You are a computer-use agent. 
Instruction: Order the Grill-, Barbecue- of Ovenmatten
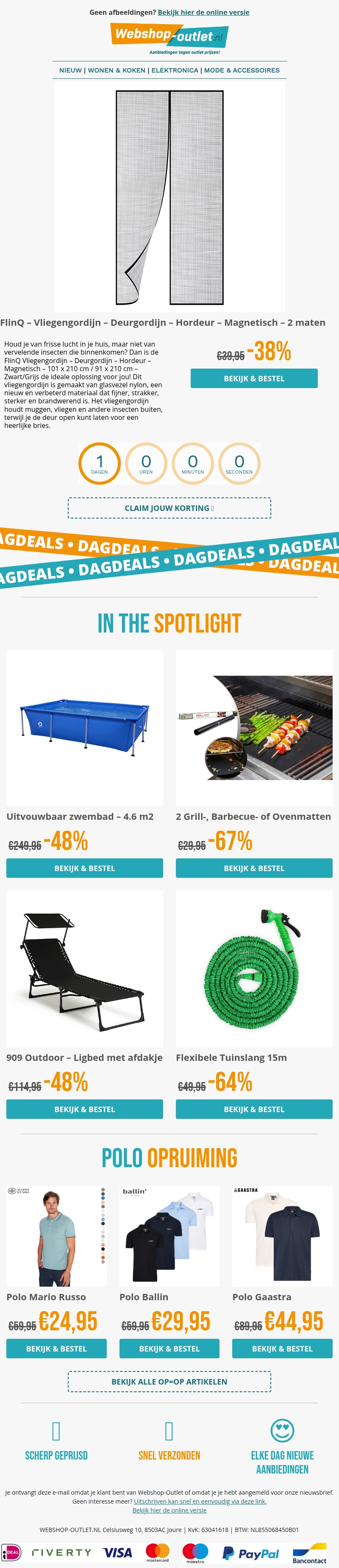254,868
